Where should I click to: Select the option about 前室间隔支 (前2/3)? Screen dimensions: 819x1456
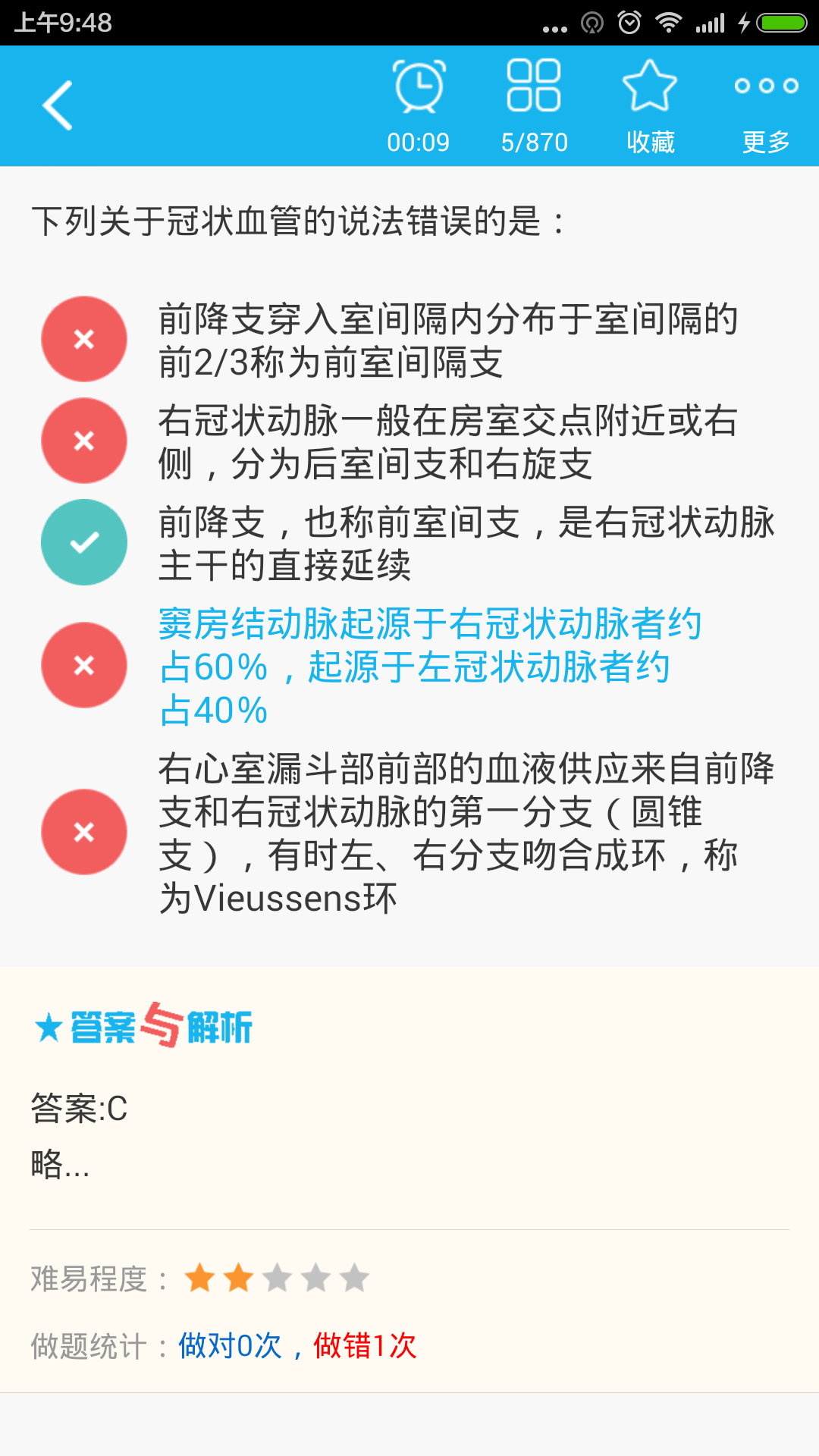(447, 340)
